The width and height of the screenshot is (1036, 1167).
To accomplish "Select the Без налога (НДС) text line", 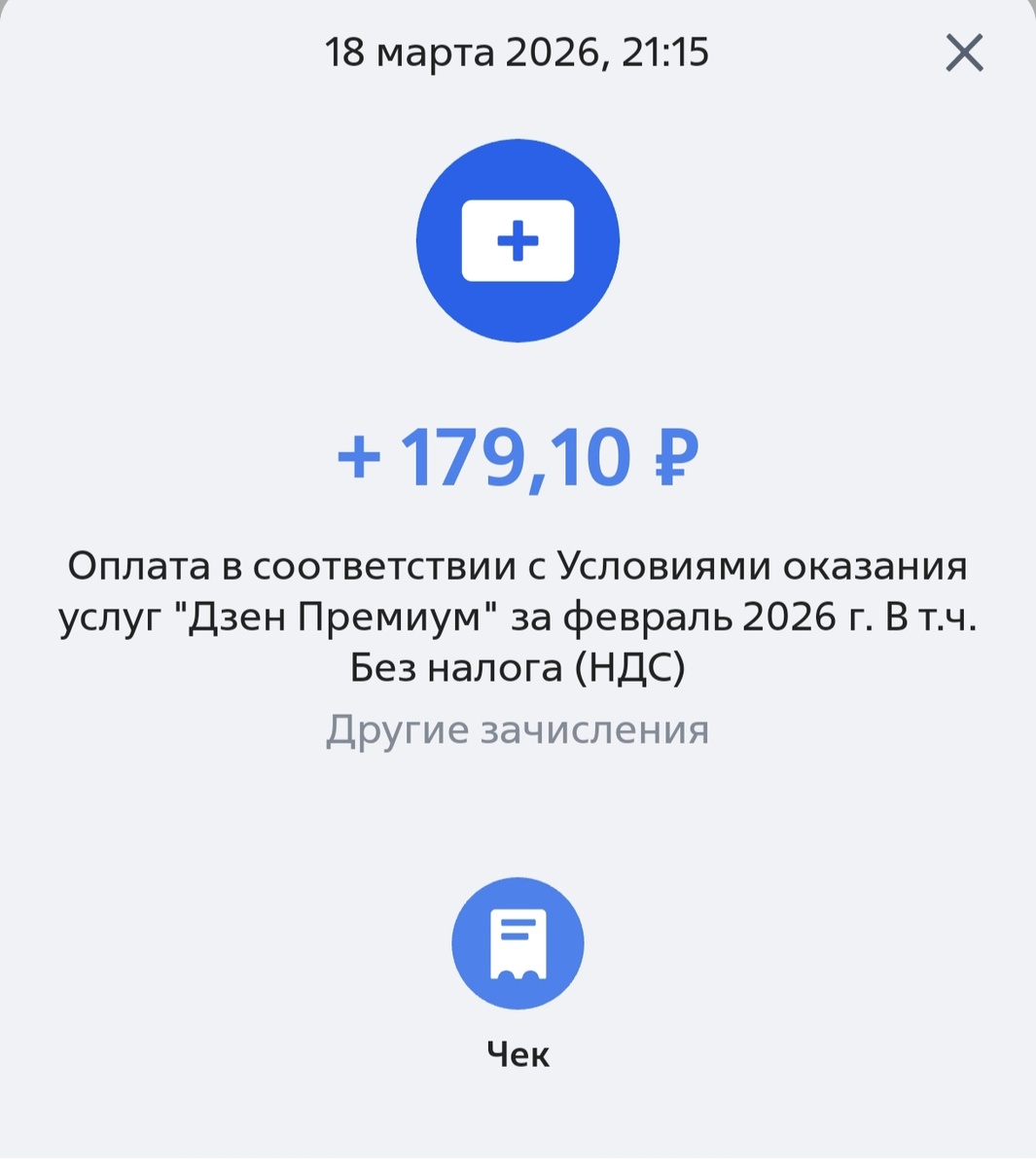I will point(518,666).
